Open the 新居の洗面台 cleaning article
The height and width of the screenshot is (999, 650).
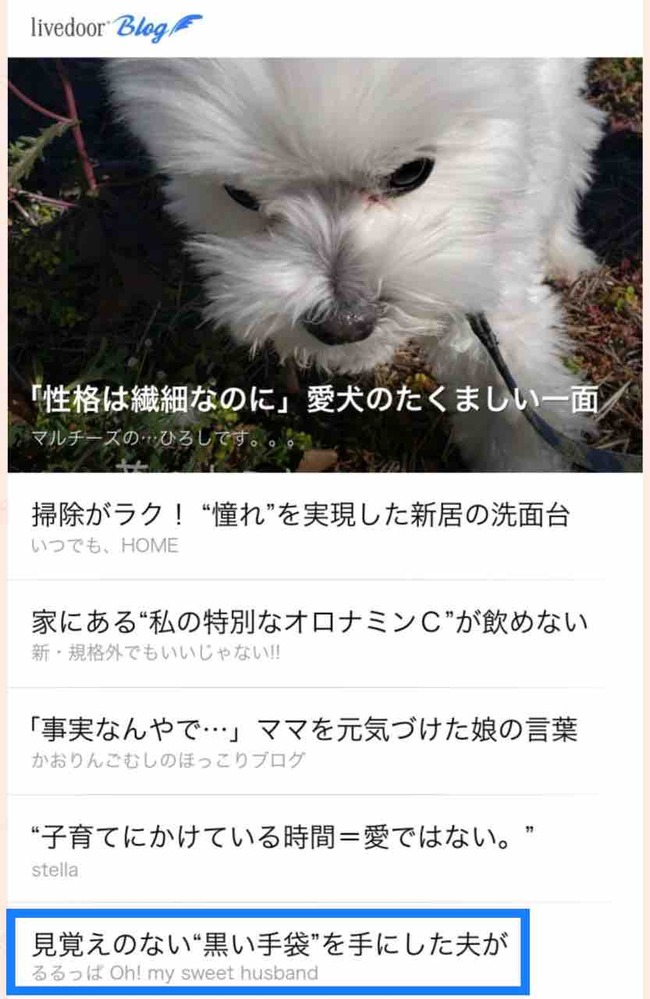(x=300, y=517)
